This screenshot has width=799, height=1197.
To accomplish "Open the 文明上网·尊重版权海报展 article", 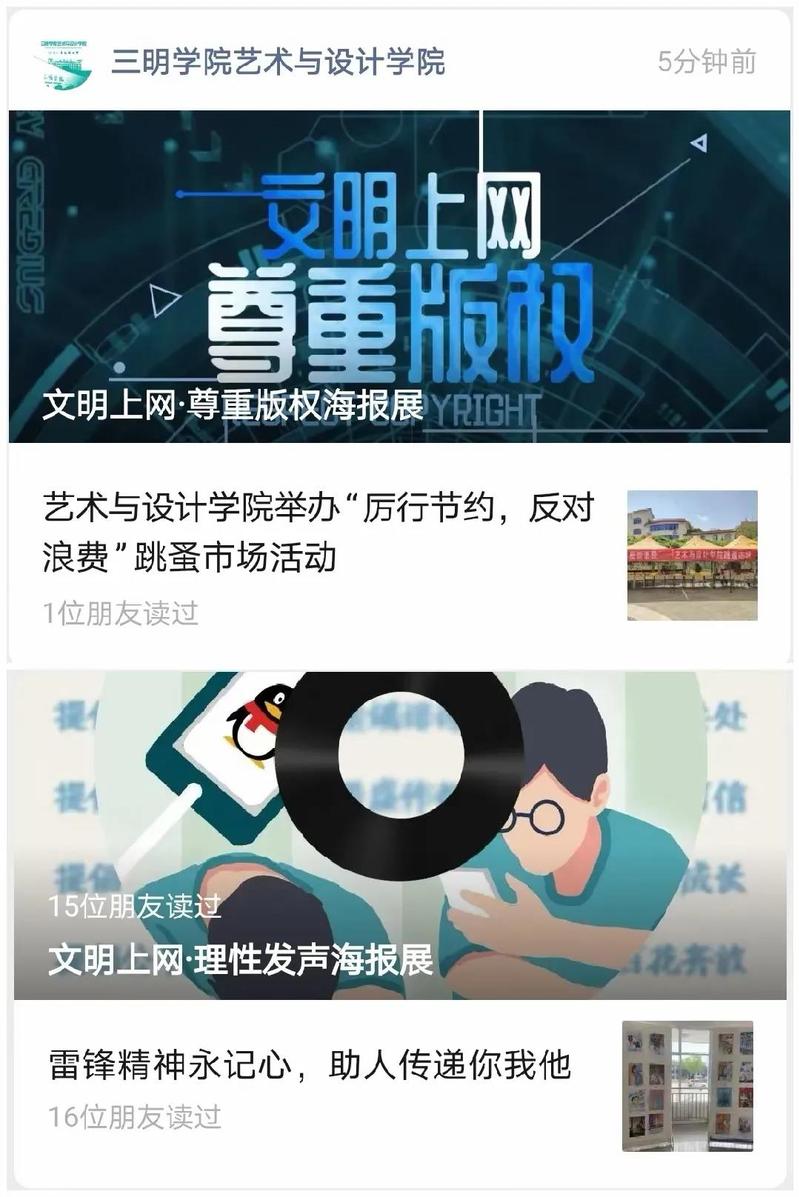I will pos(399,277).
